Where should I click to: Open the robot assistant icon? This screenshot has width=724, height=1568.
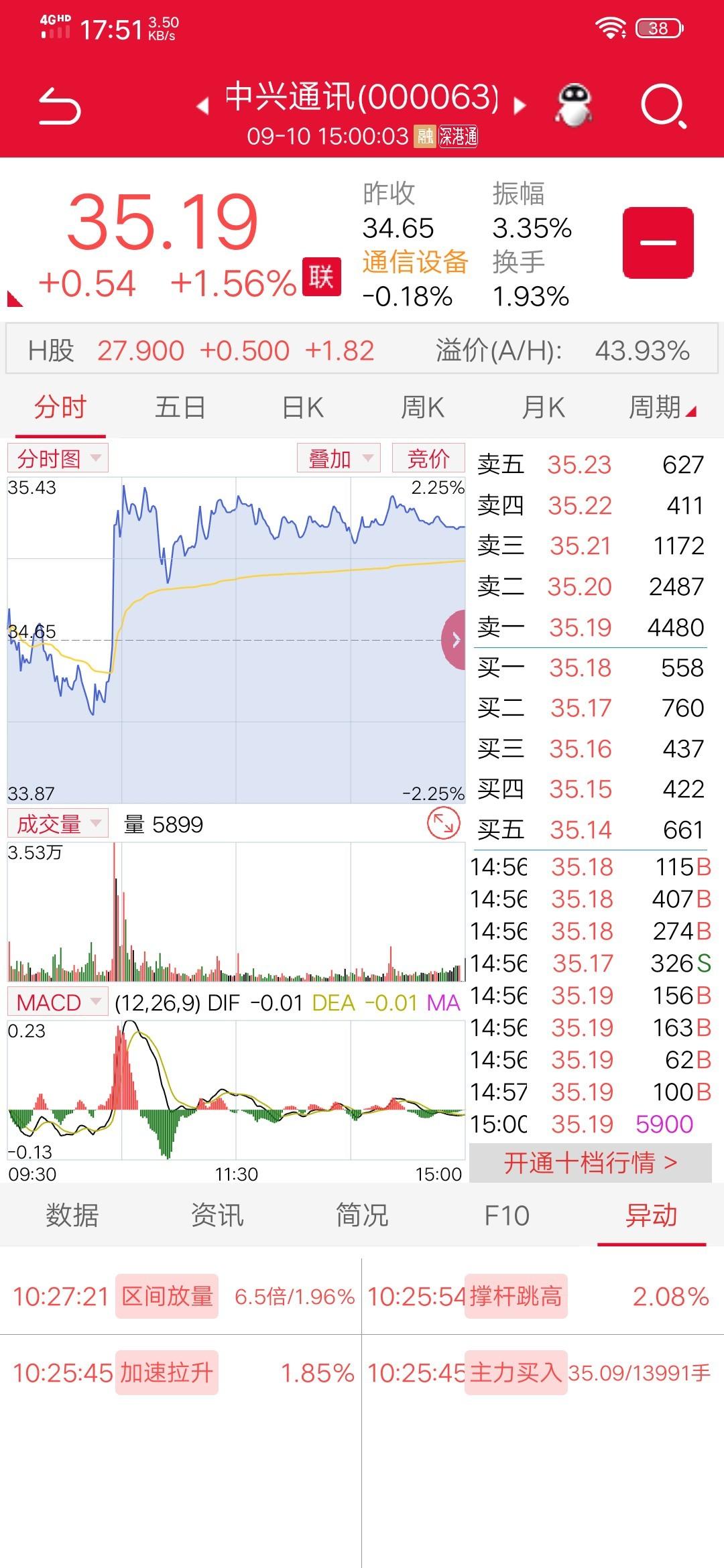(574, 105)
